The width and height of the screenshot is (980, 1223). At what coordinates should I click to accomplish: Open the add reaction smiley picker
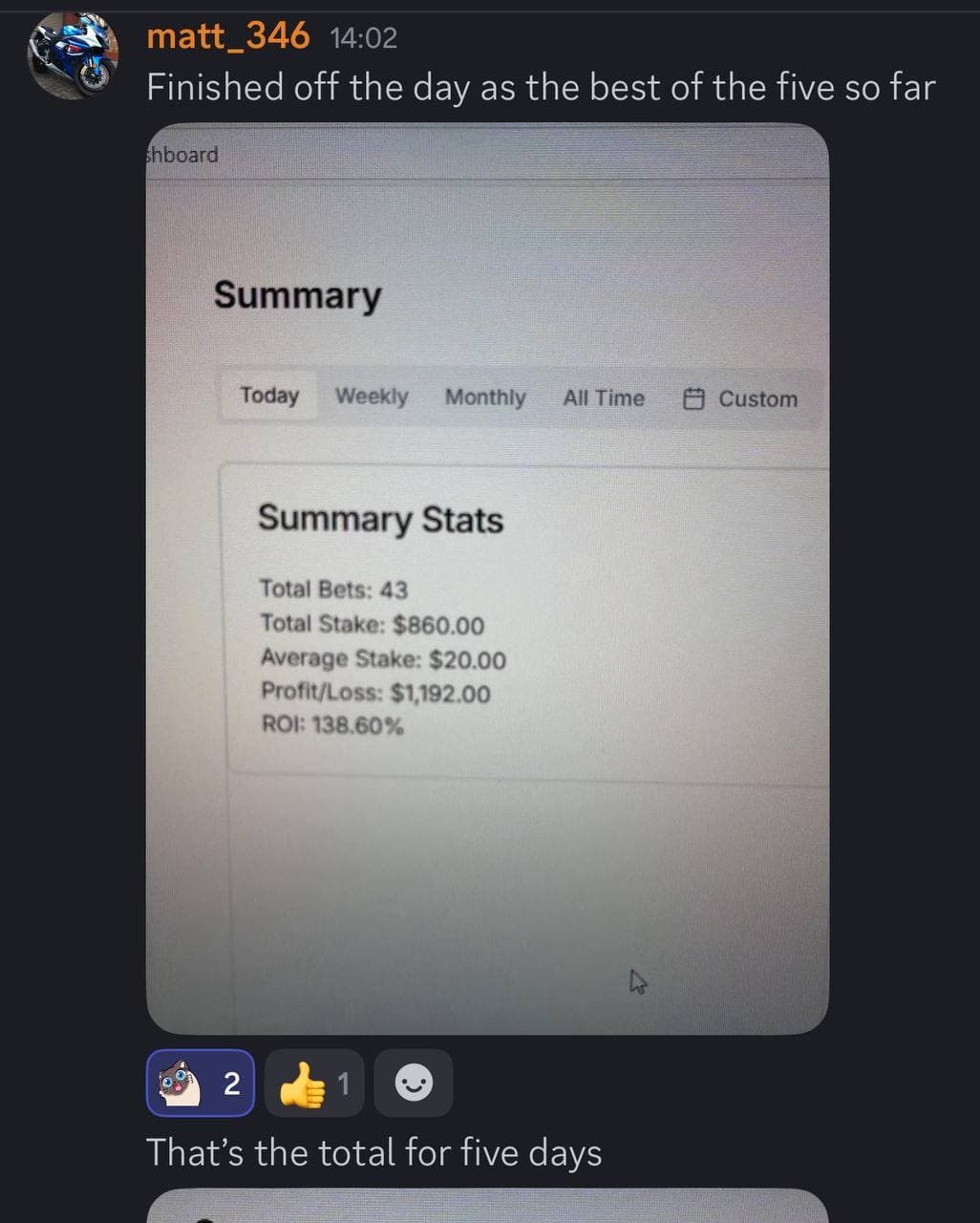(x=414, y=1083)
